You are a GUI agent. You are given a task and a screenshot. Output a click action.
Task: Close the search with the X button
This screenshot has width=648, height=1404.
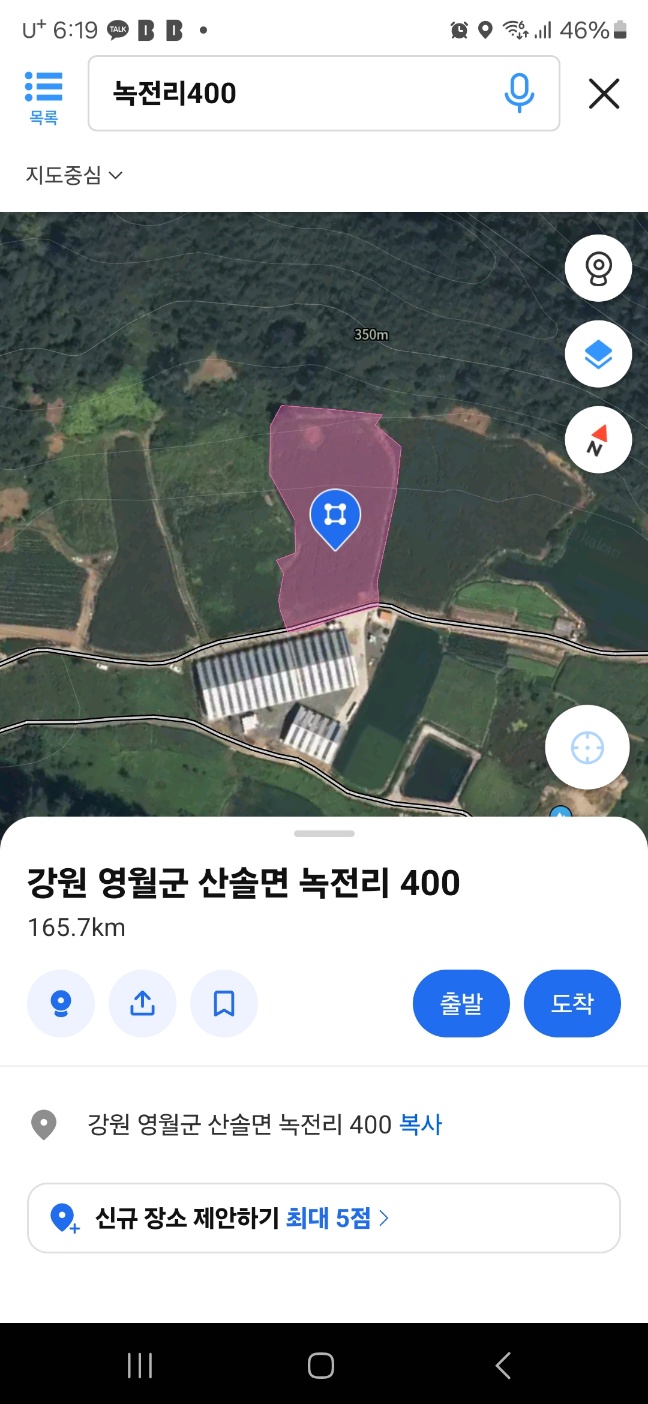pos(604,94)
